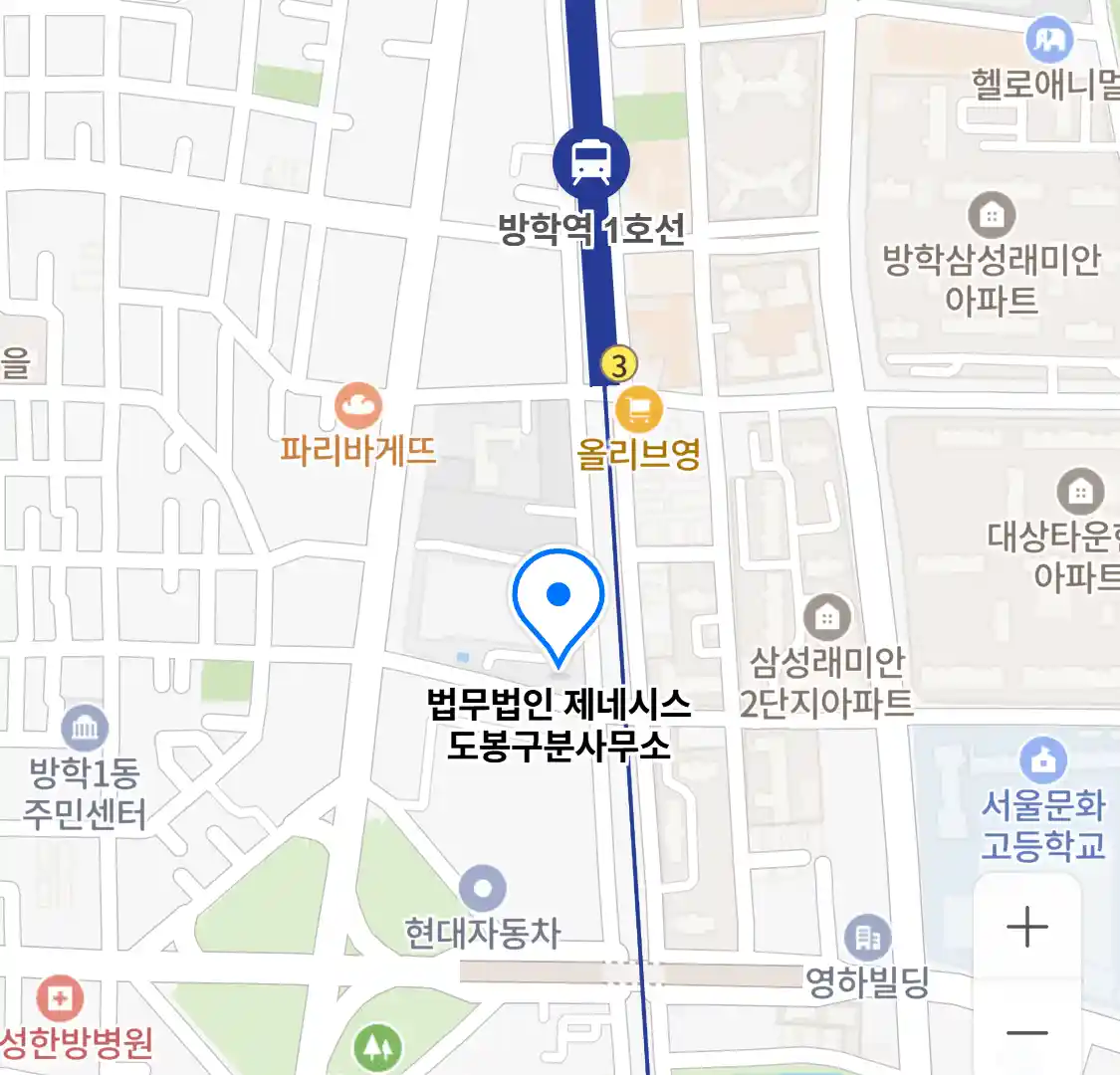This screenshot has height=1075, width=1120.
Task: Tap subway exit 3 marker
Action: [619, 365]
